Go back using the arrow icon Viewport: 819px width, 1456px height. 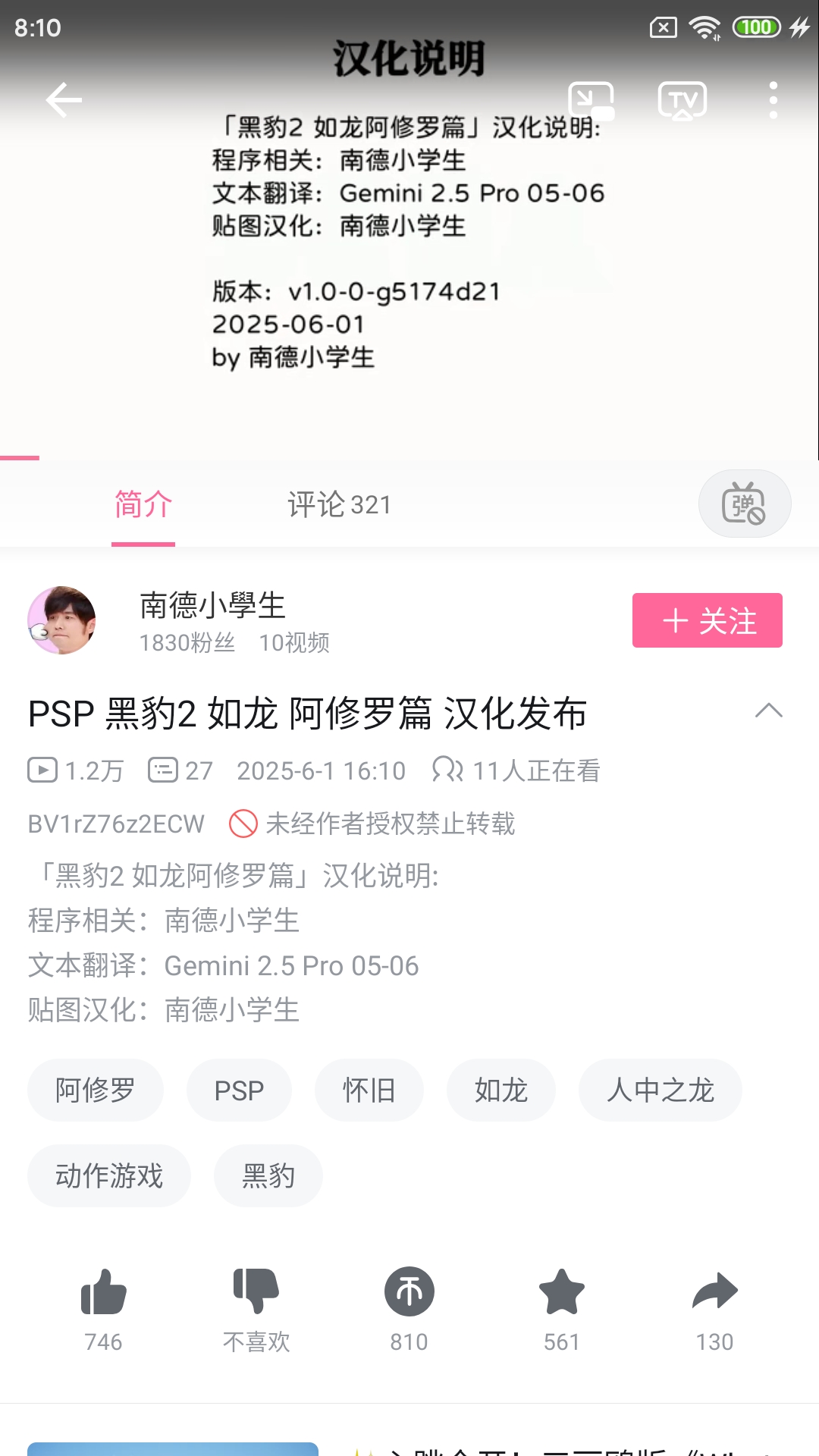(64, 100)
